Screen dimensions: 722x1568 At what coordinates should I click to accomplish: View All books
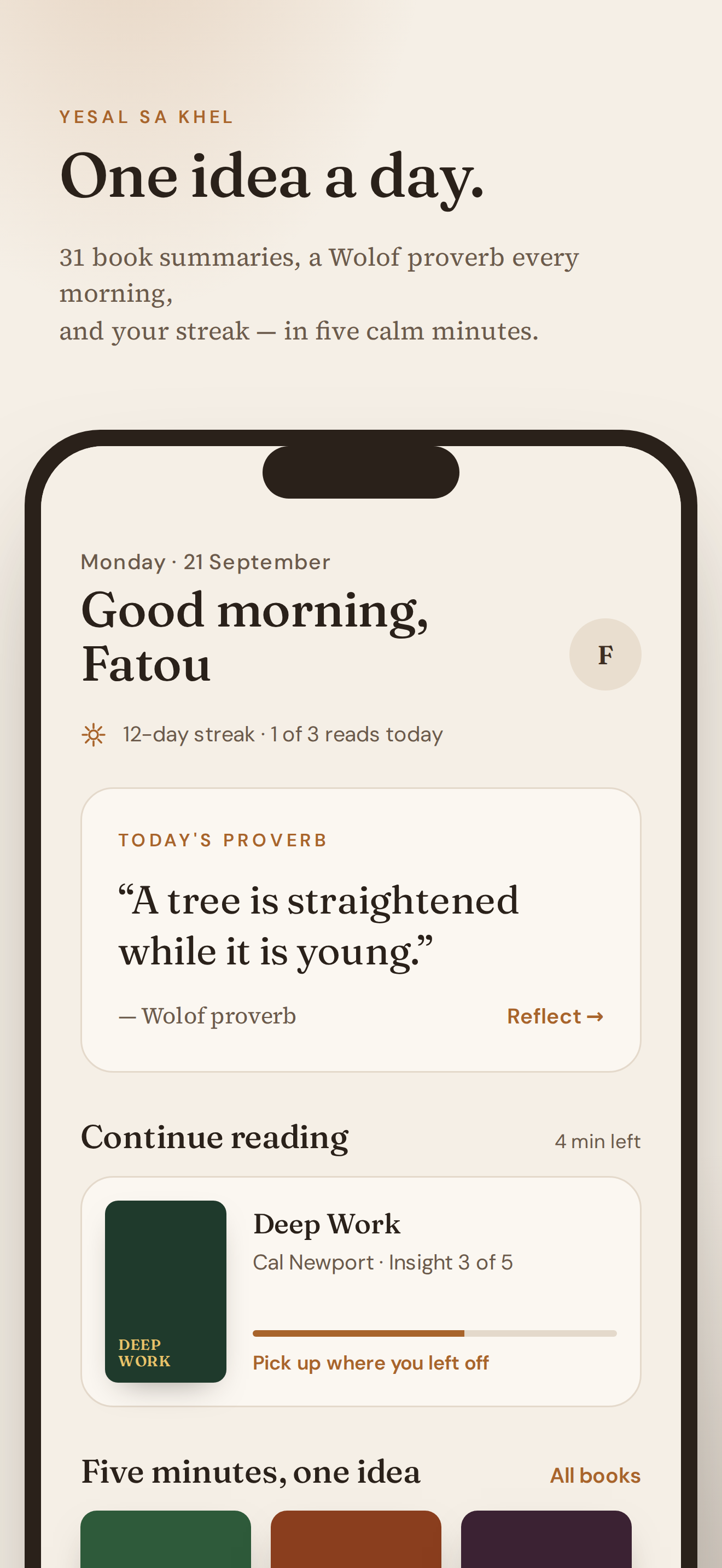[x=595, y=1476]
